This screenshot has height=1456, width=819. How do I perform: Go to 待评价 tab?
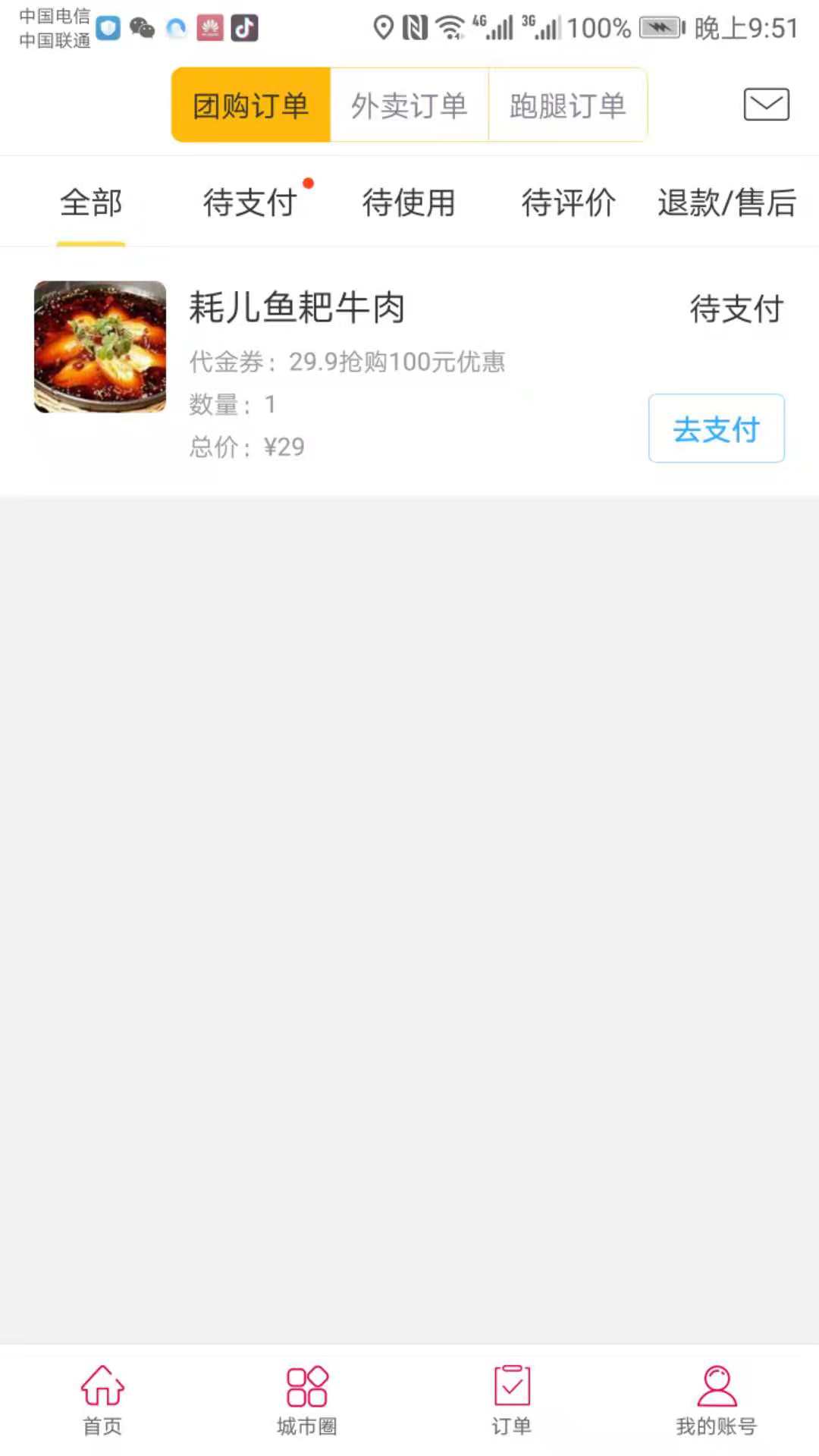pyautogui.click(x=568, y=202)
